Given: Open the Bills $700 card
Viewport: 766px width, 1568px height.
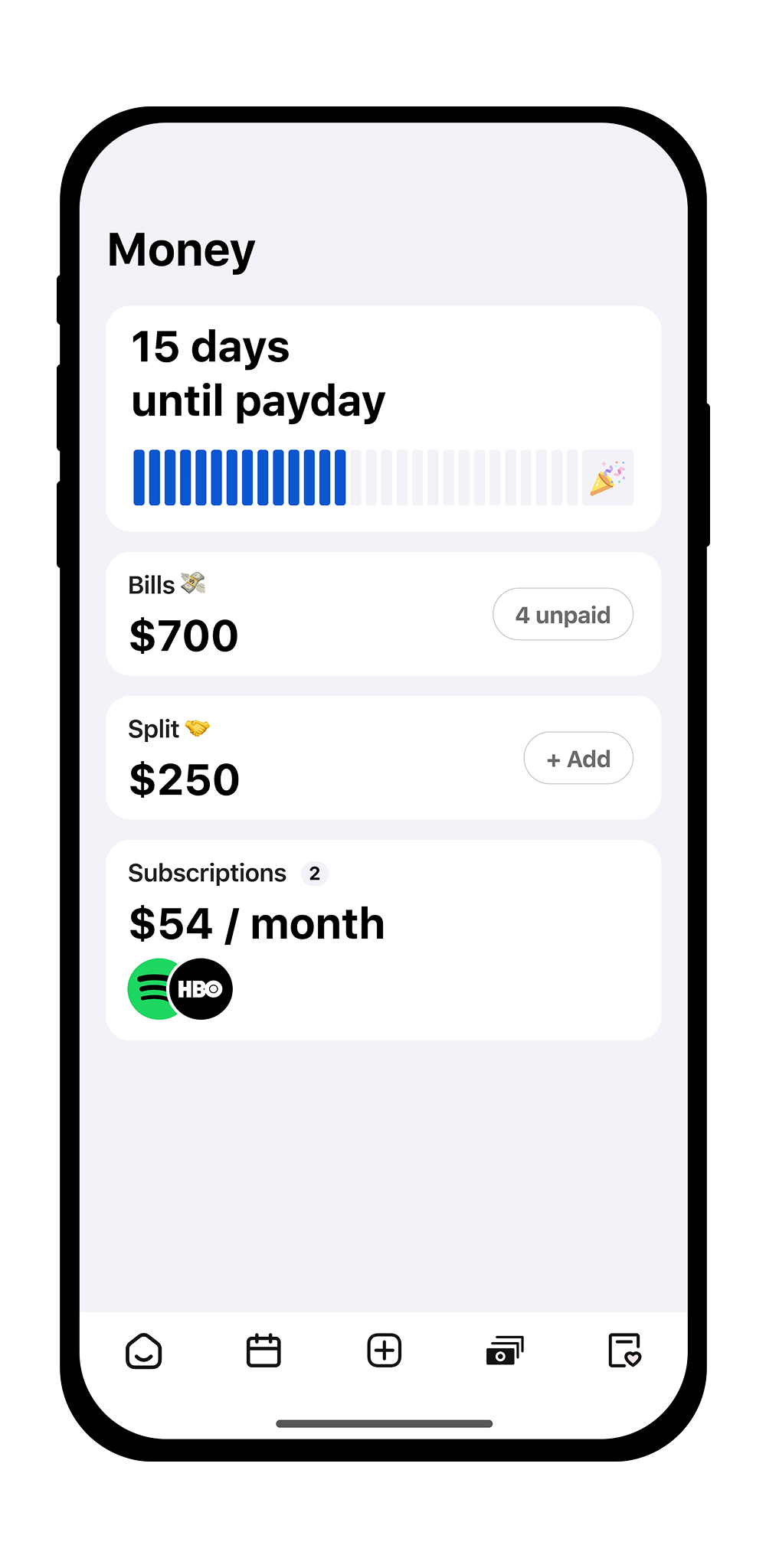Looking at the screenshot, I should 306,614.
